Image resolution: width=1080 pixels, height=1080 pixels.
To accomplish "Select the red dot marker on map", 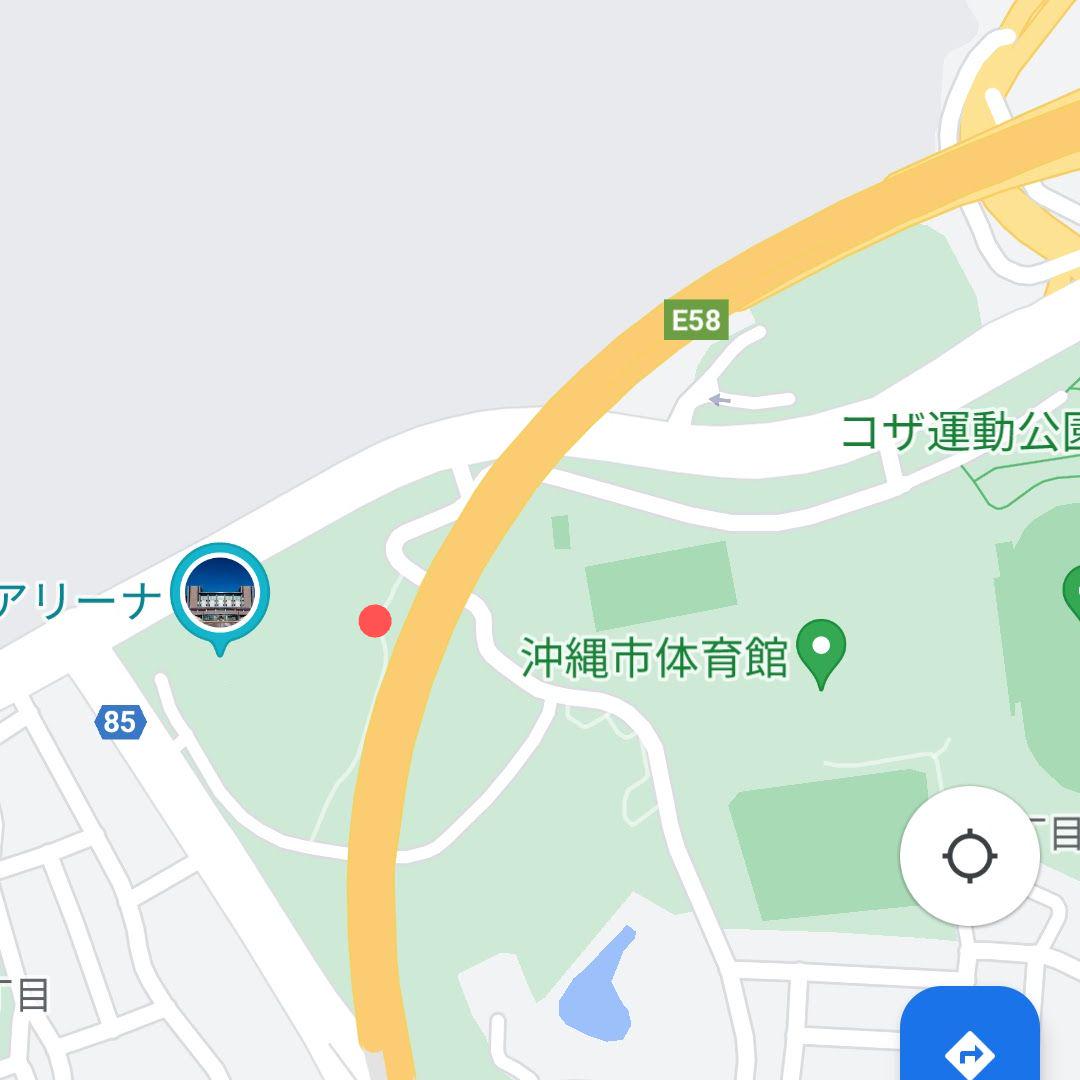I will pos(375,621).
